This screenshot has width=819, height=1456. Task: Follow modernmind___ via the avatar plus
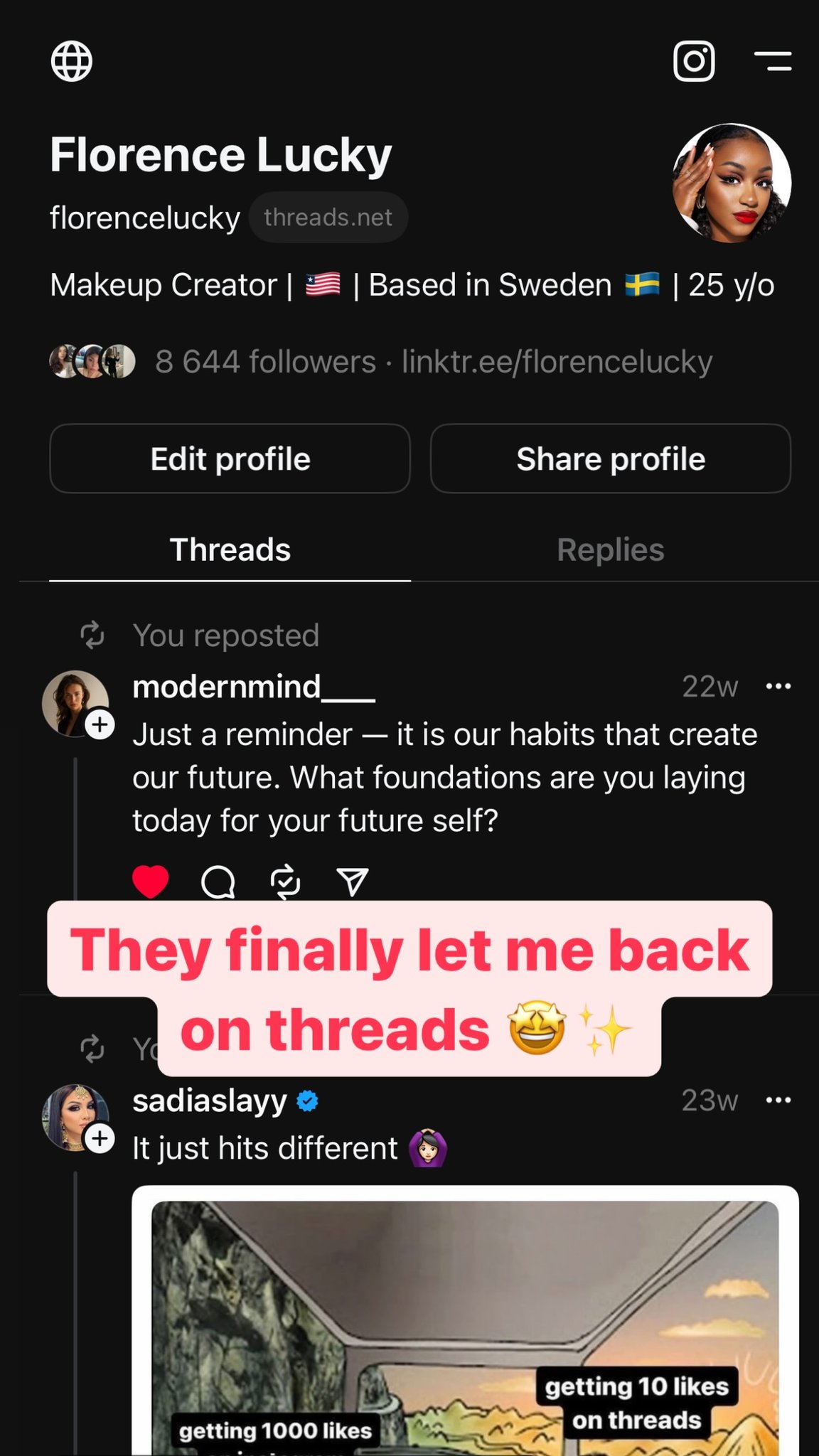coord(100,724)
